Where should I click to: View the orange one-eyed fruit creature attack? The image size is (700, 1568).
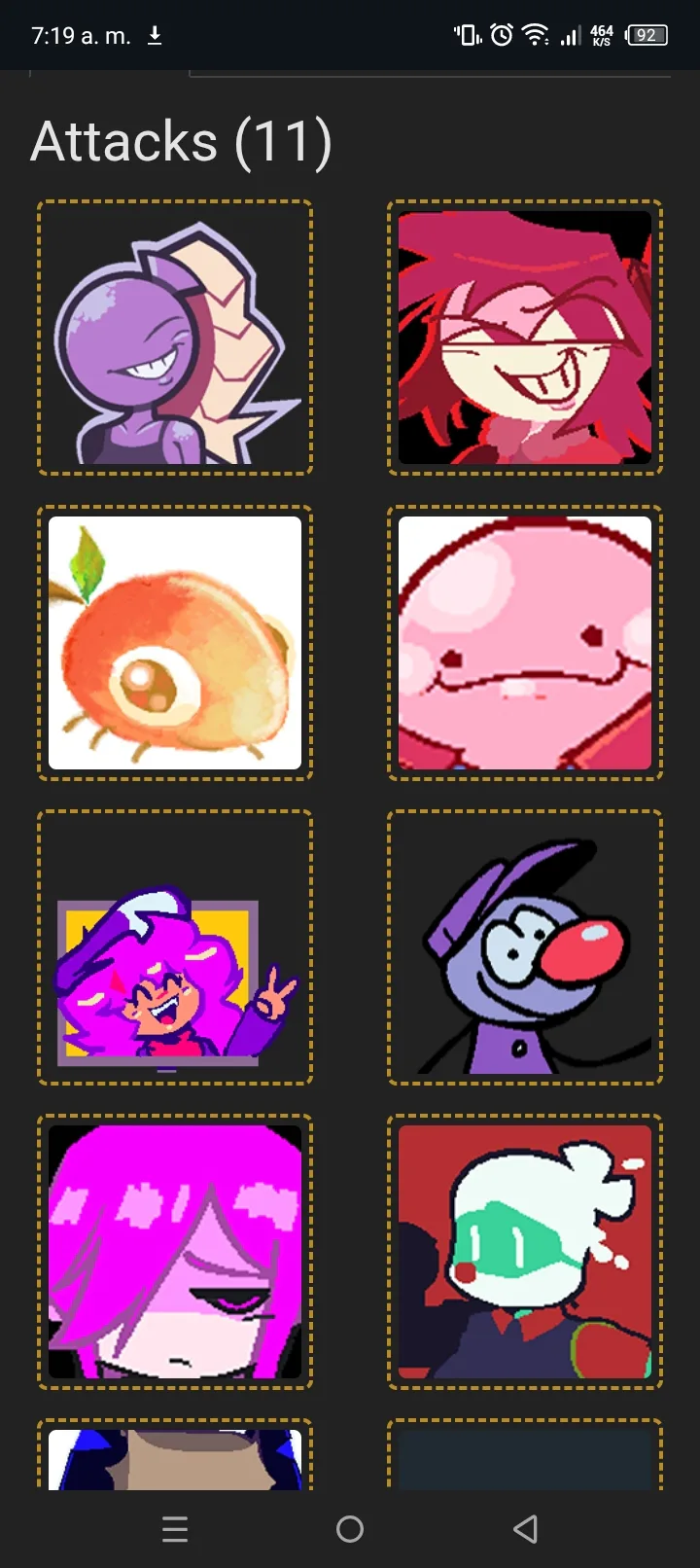(x=175, y=643)
